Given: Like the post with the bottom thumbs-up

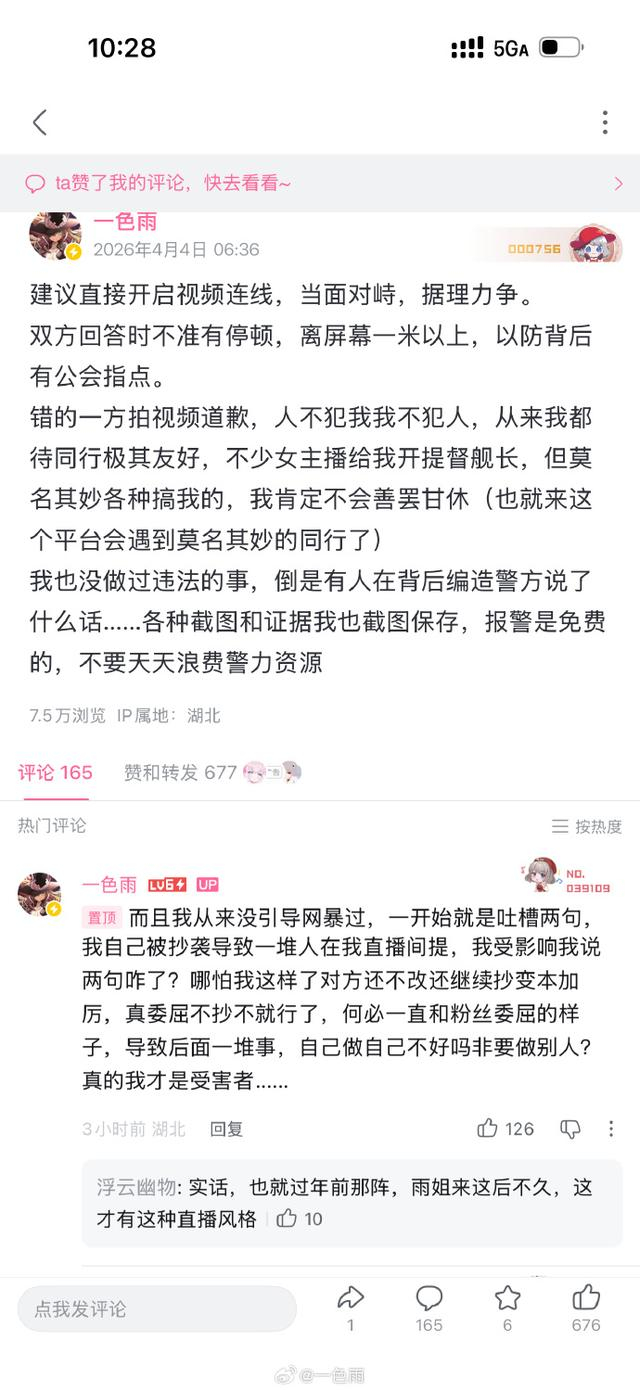Looking at the screenshot, I should click(586, 1307).
